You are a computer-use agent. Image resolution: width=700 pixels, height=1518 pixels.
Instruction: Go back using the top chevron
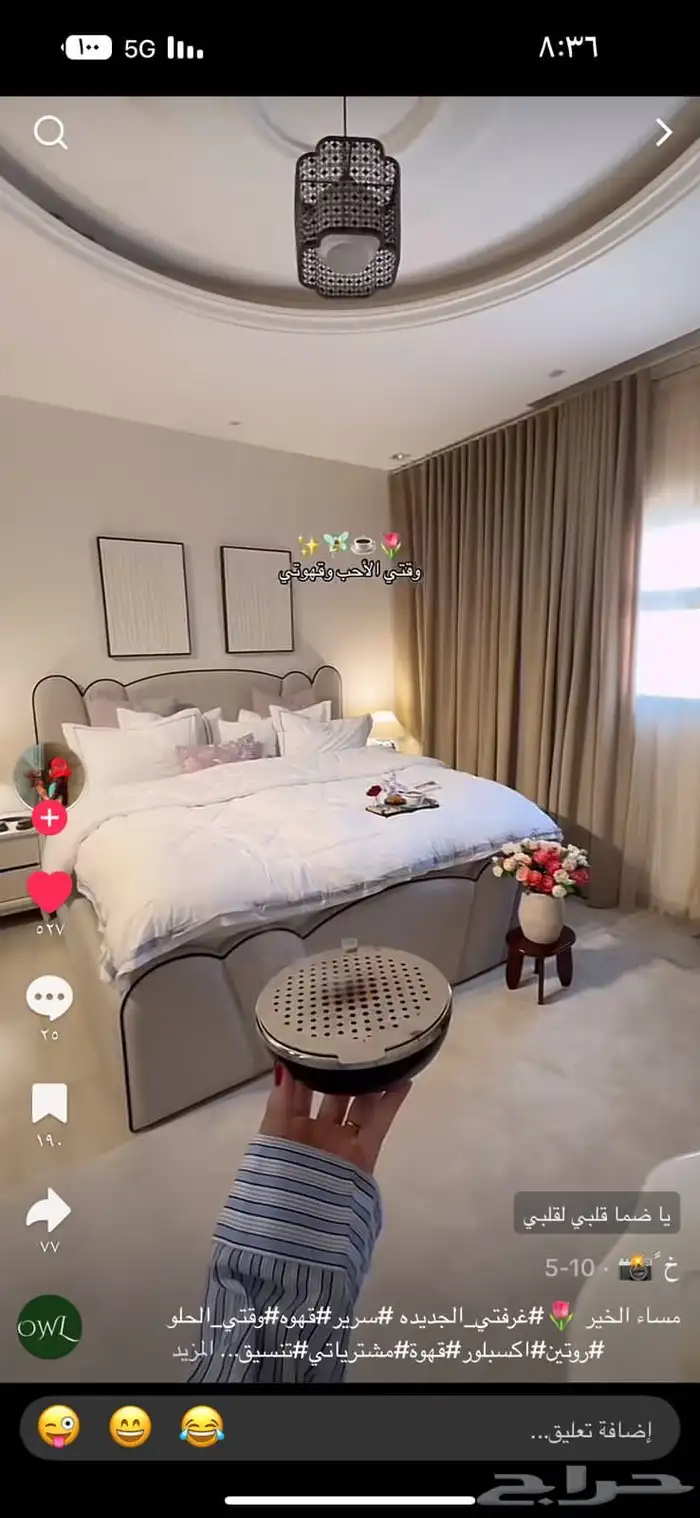tap(664, 132)
